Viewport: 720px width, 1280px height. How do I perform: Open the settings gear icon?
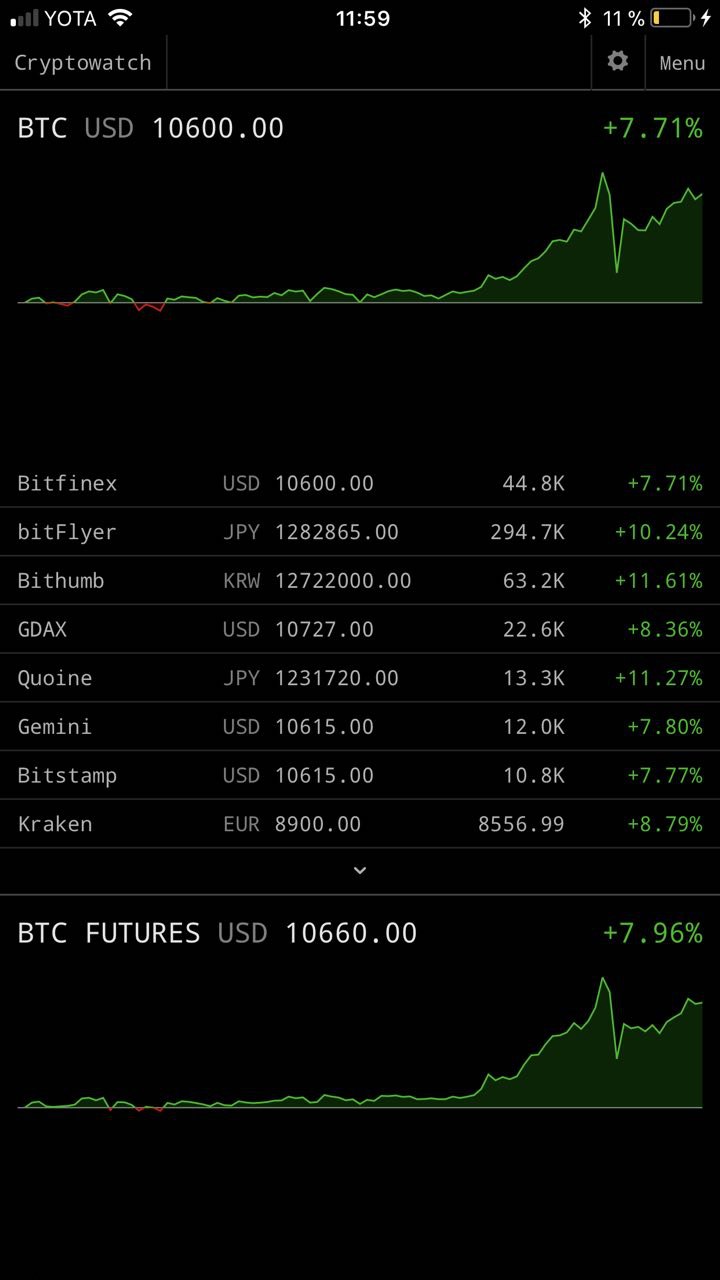[x=618, y=62]
